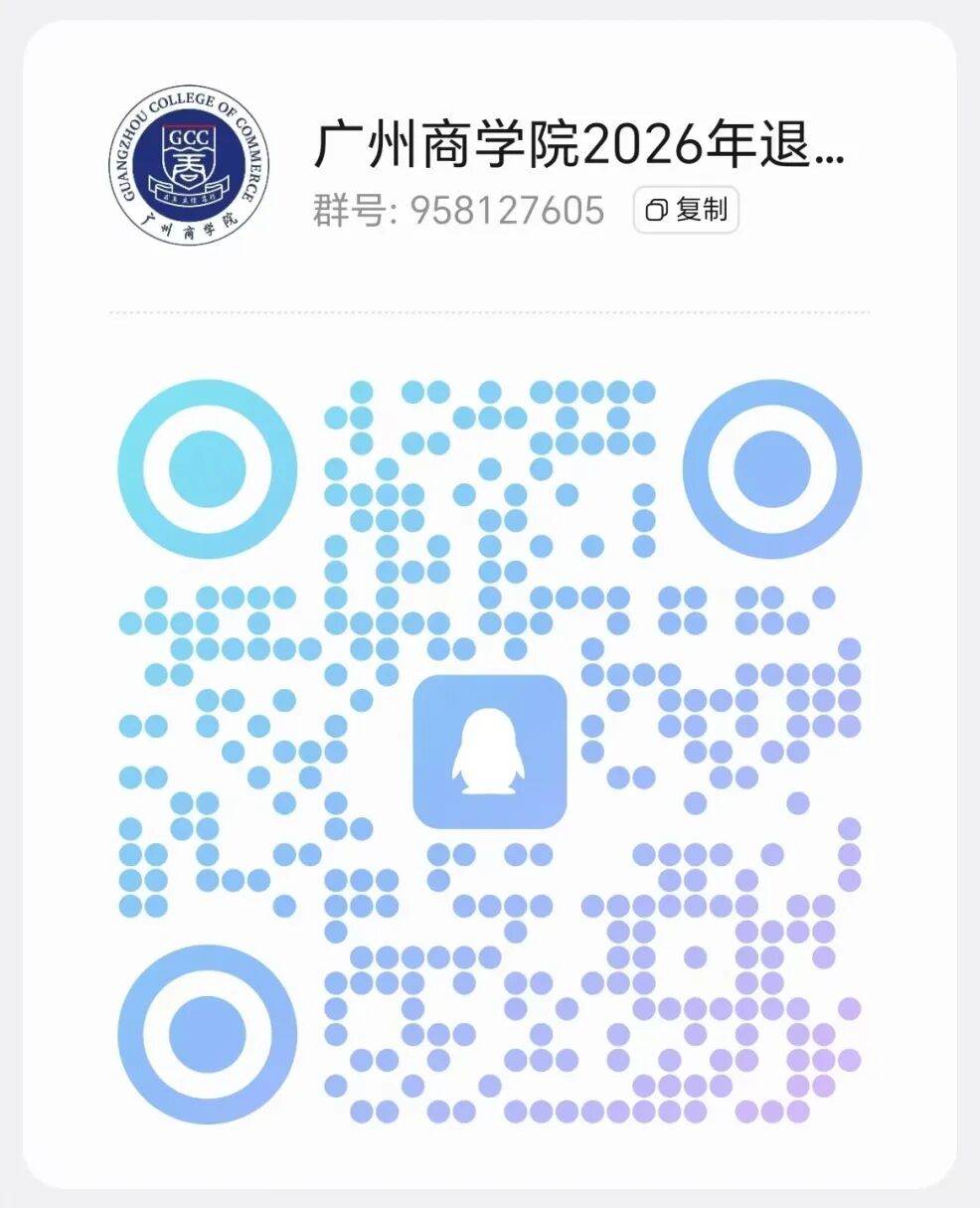Copy the group number 958127605
This screenshot has width=980, height=1208.
686,210
